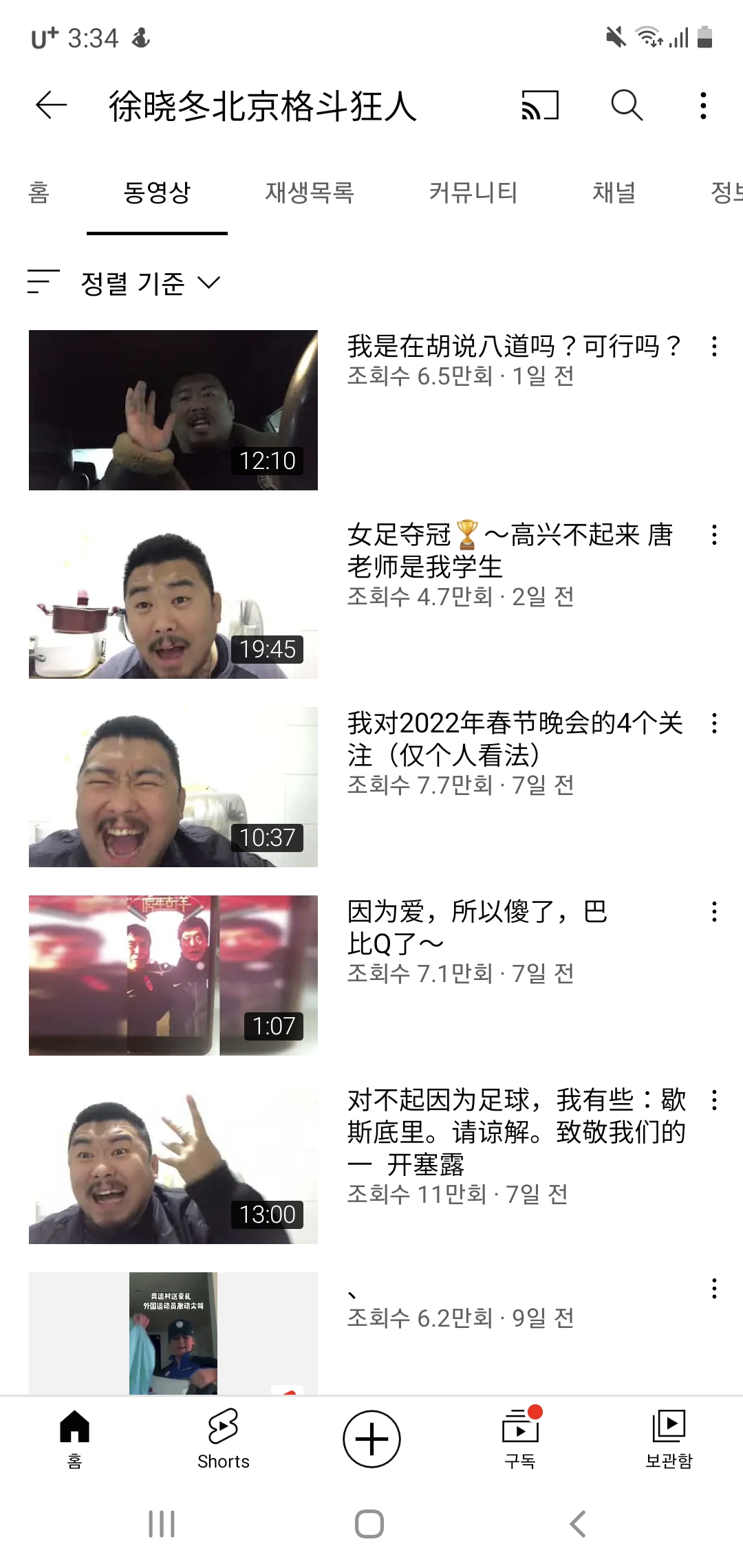743x1568 pixels.
Task: Open Shorts in the bottom navigation
Action: coord(223,1437)
